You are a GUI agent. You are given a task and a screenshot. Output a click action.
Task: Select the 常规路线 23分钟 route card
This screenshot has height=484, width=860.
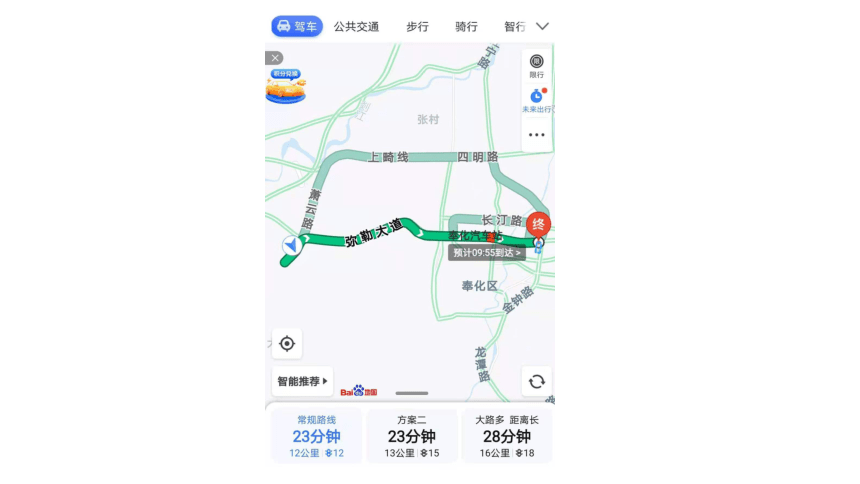(x=316, y=436)
